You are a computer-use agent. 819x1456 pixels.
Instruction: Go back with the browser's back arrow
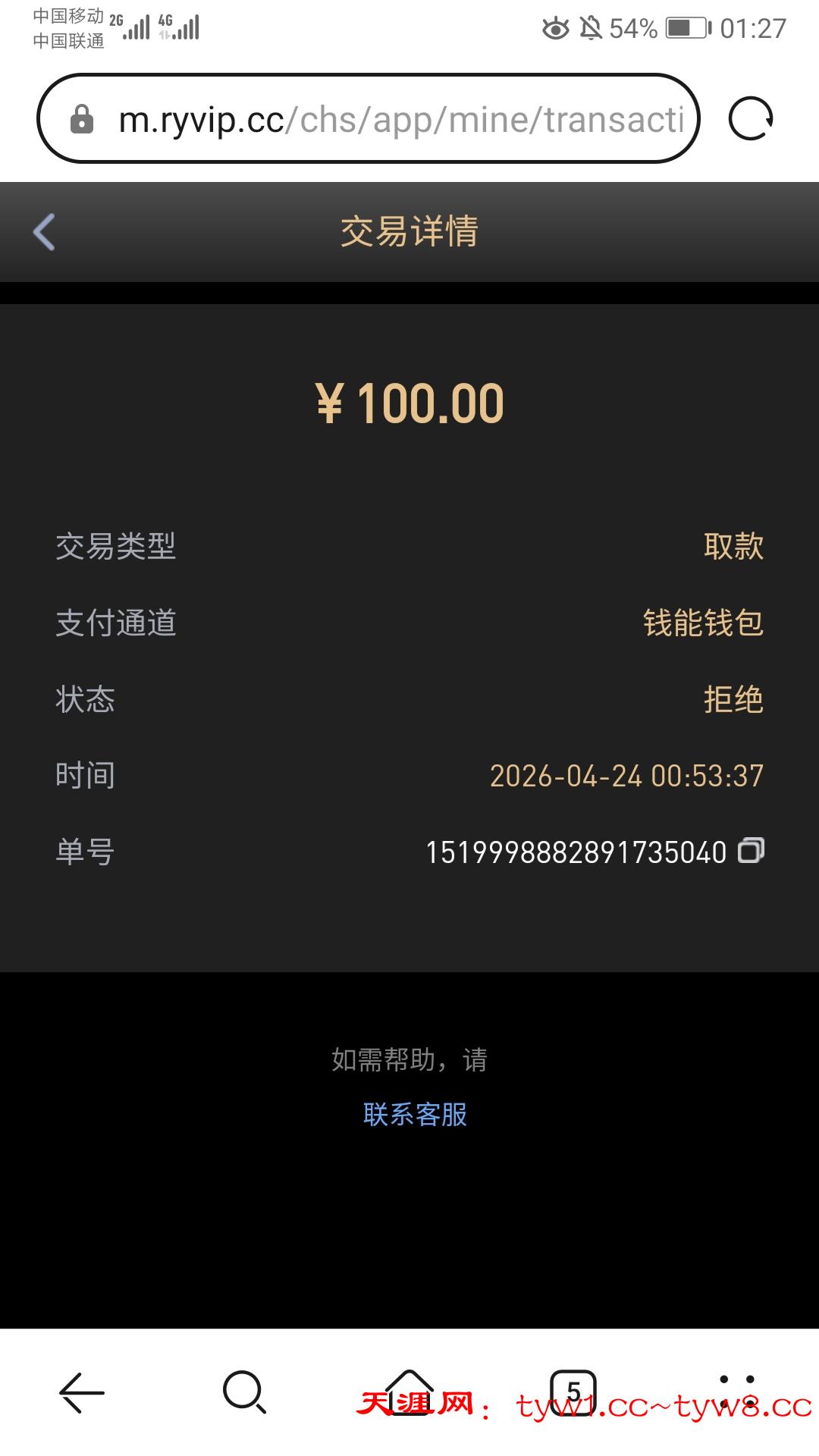click(81, 1392)
